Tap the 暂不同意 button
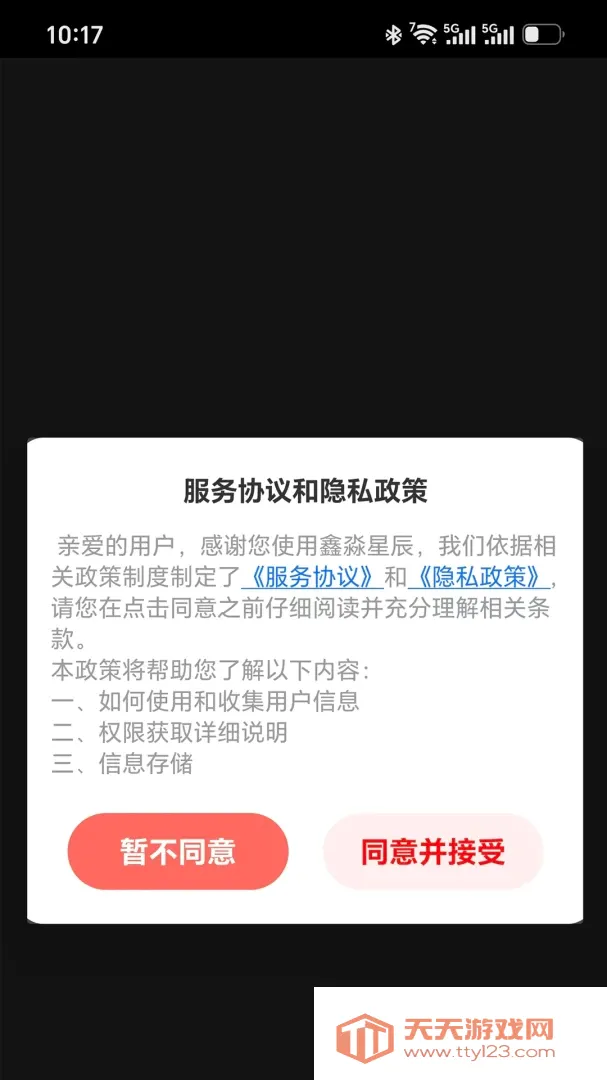 [178, 851]
